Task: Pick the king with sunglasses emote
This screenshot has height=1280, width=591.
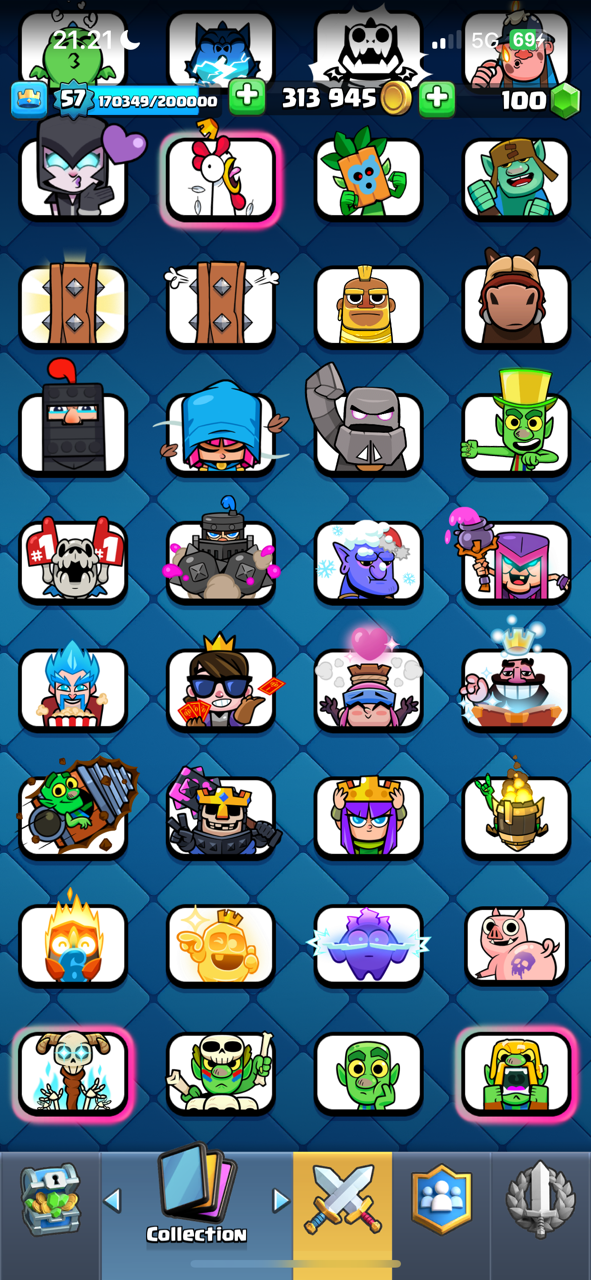Action: [222, 682]
